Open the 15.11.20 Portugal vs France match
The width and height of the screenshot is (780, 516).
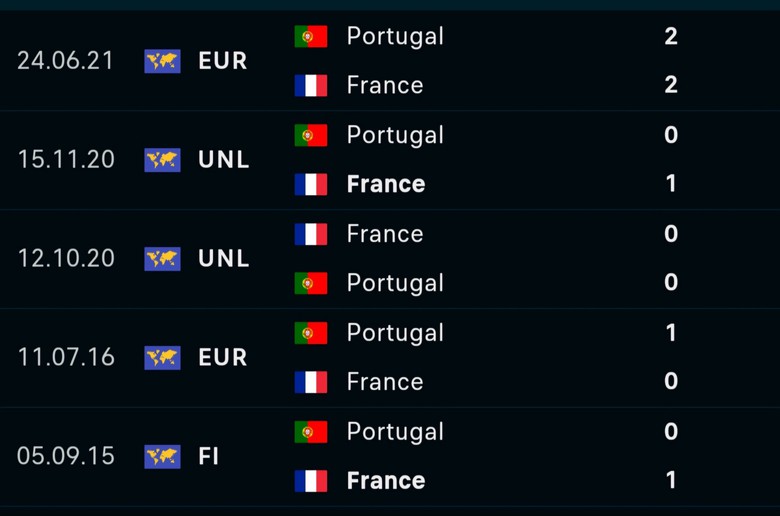[x=390, y=160]
